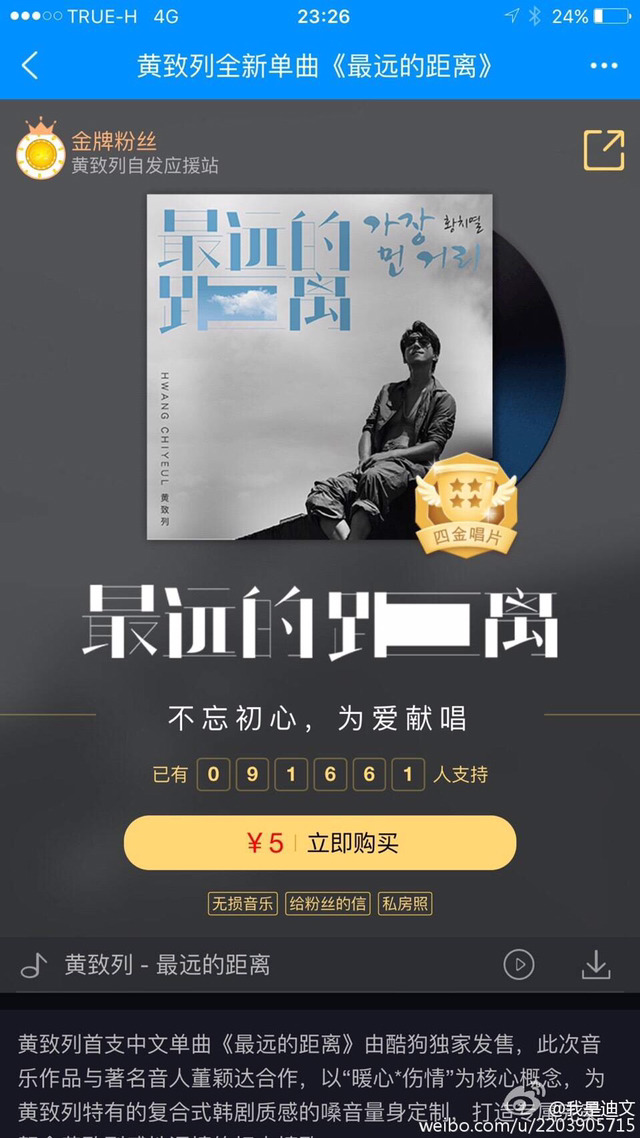Image resolution: width=640 pixels, height=1138 pixels.
Task: Open the three-dot overflow menu
Action: (604, 66)
